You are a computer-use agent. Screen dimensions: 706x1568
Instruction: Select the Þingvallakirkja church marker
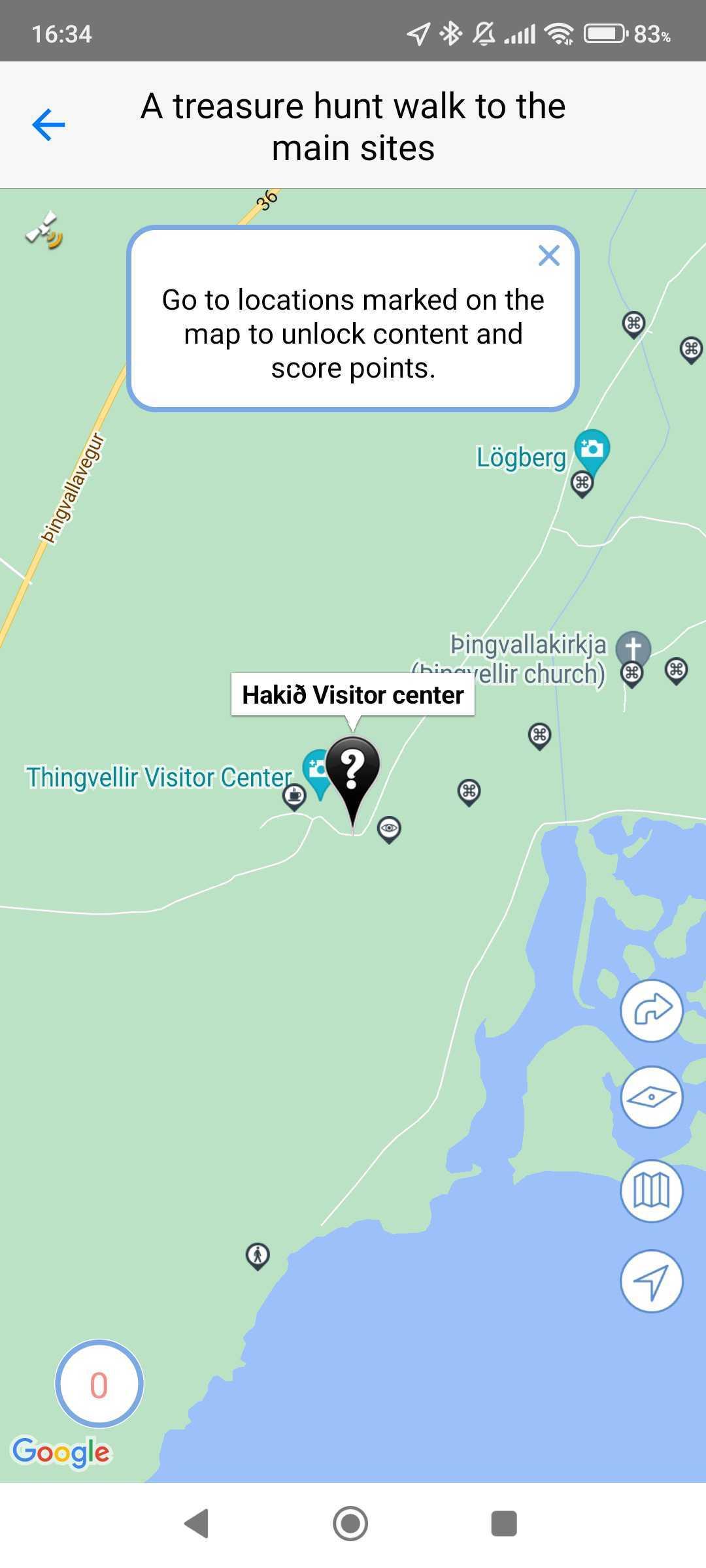633,649
